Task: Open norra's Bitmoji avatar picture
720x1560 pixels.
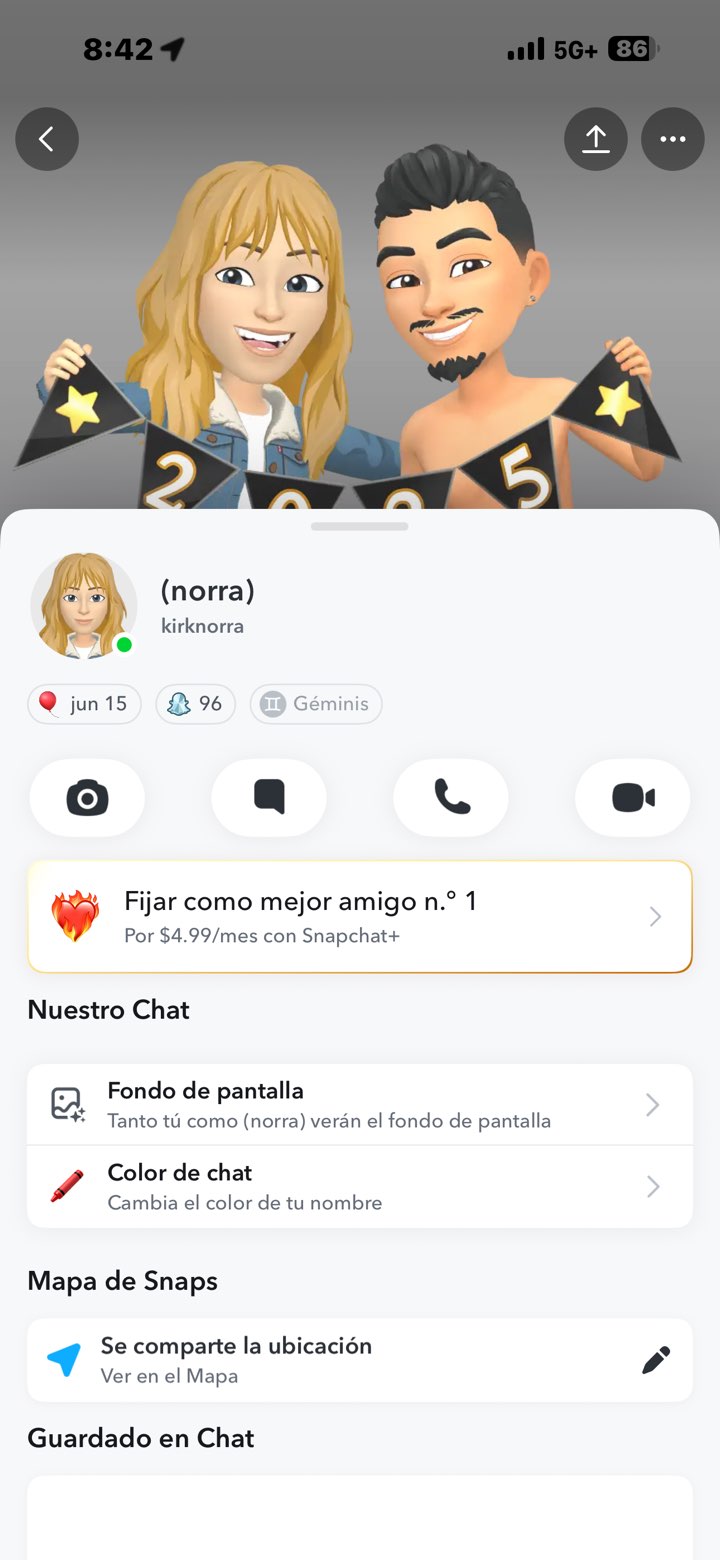Action: tap(84, 605)
